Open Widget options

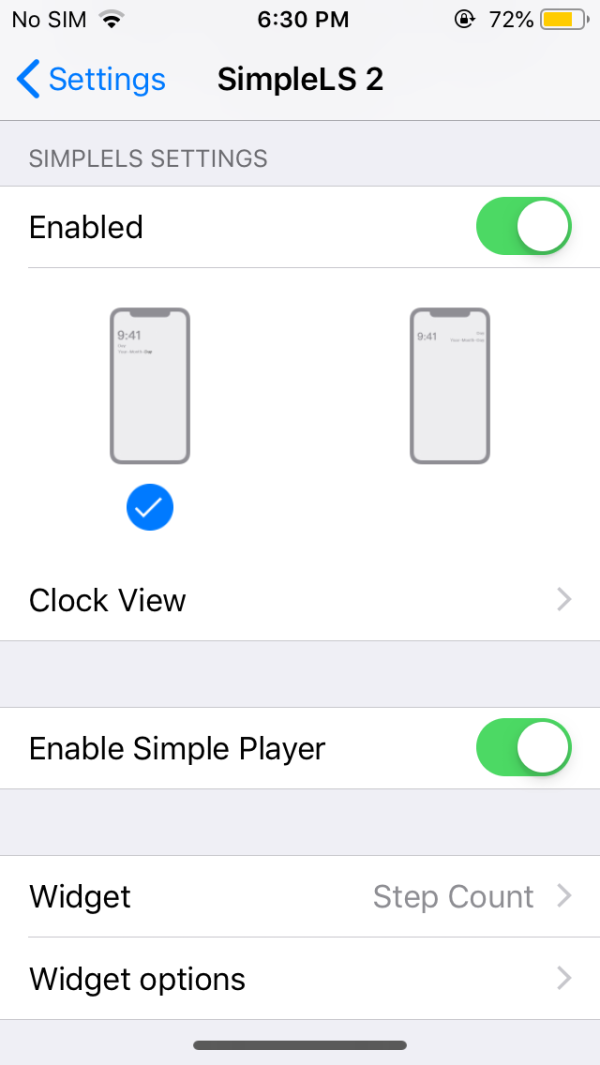click(300, 979)
